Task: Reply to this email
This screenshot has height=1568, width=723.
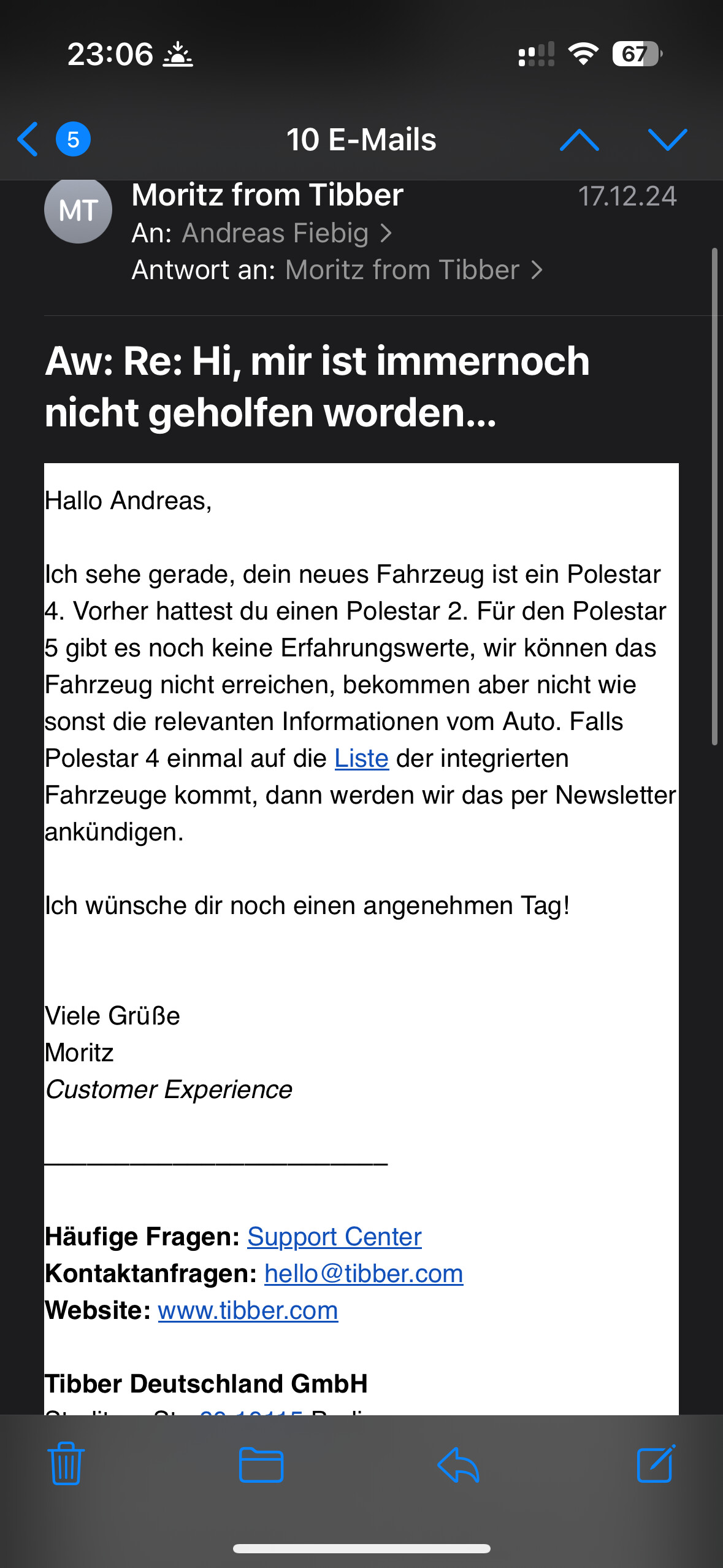Action: (458, 1464)
